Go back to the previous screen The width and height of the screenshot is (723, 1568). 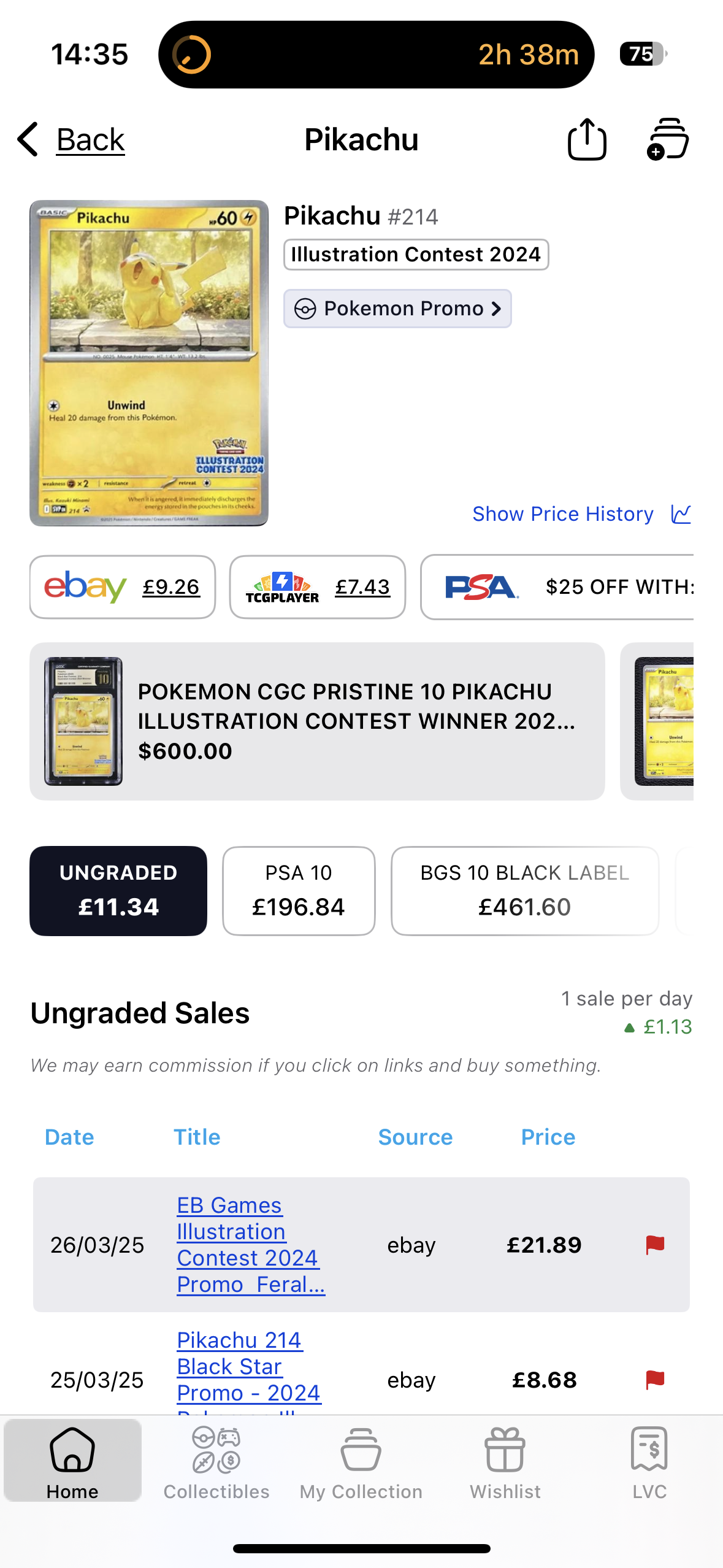(x=72, y=140)
